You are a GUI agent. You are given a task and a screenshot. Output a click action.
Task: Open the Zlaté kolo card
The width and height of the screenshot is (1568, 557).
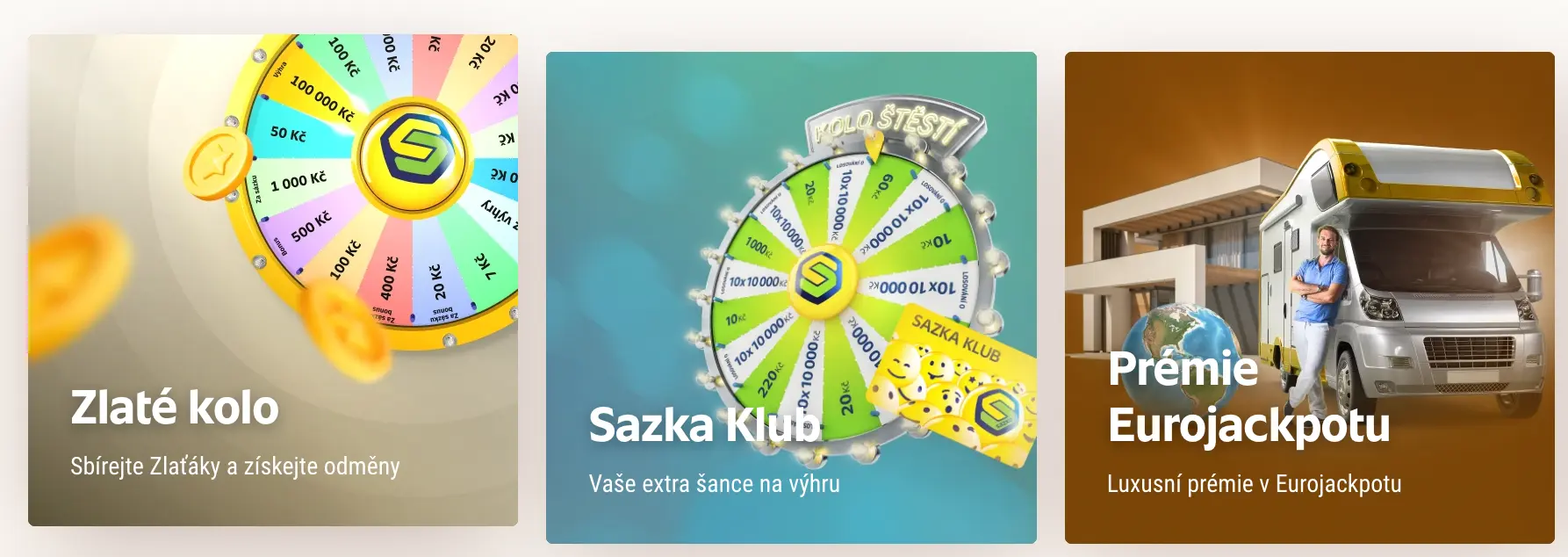[x=272, y=280]
